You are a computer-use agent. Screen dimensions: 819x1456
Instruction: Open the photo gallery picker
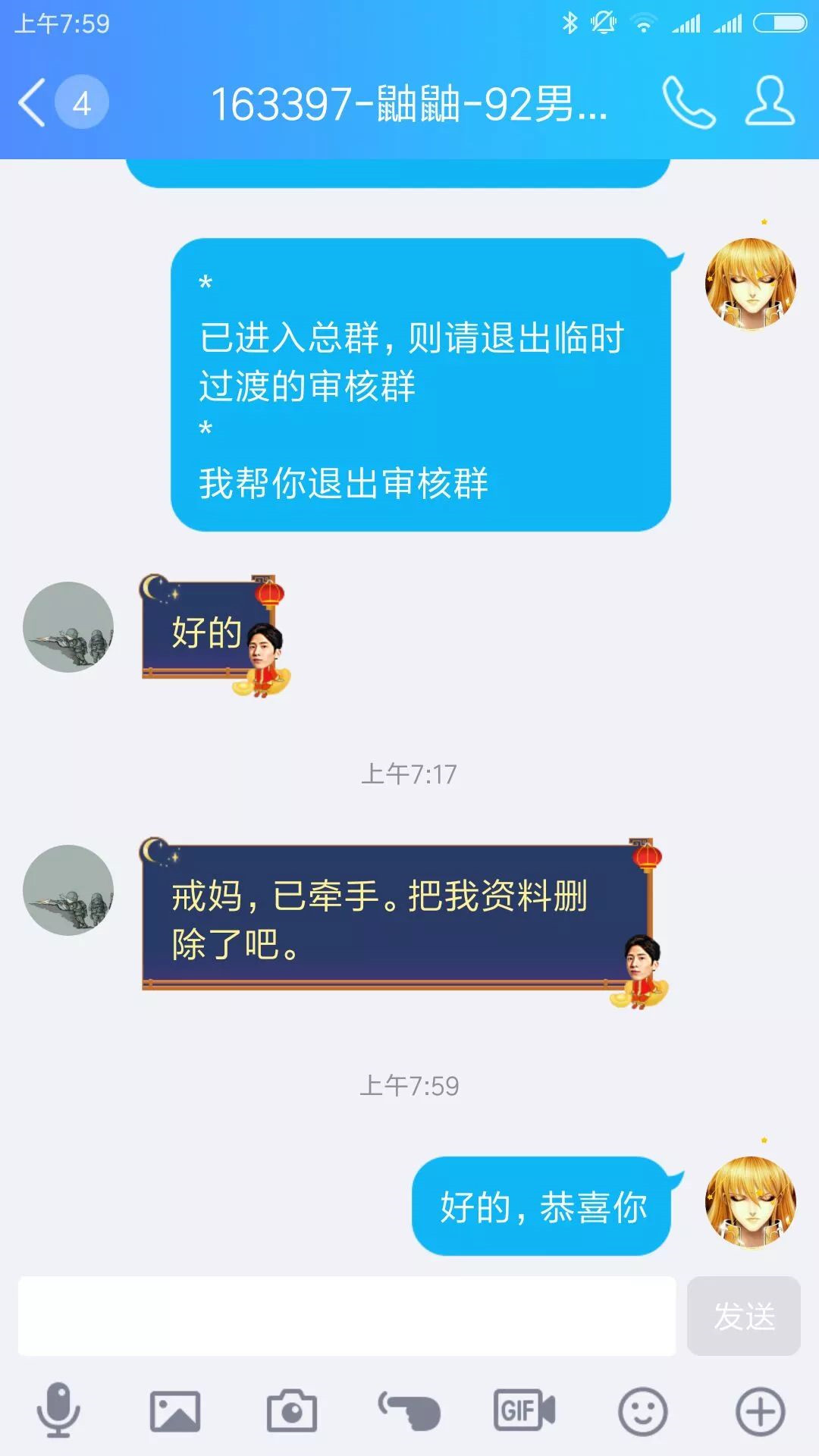(175, 1410)
